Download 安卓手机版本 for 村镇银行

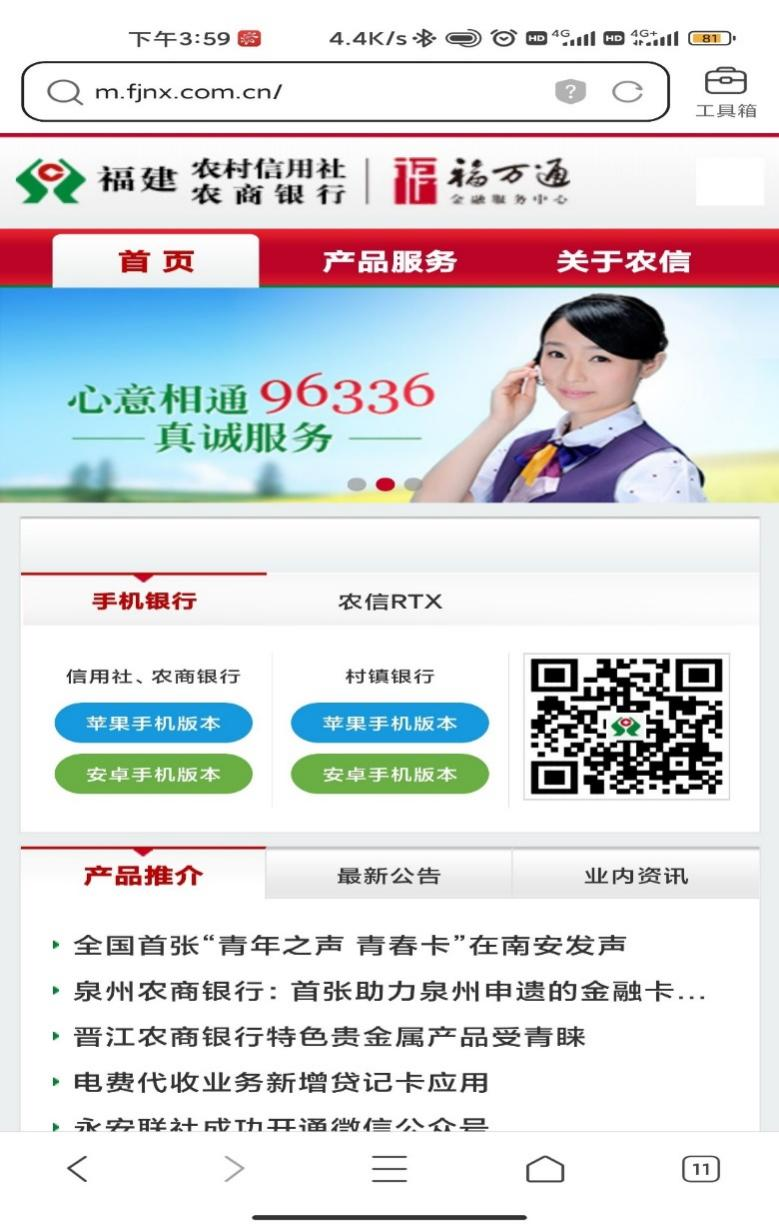tap(389, 774)
